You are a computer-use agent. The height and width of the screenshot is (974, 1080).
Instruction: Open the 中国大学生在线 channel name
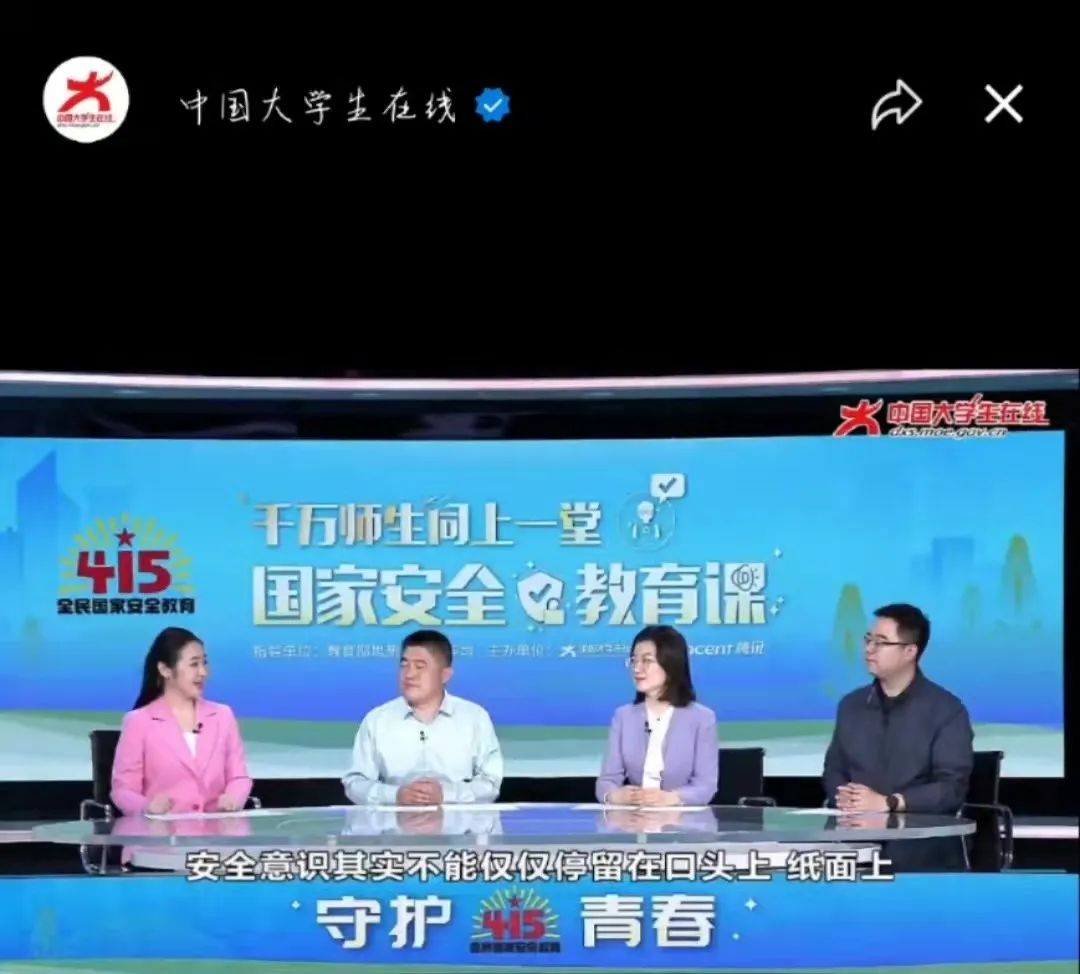(318, 106)
